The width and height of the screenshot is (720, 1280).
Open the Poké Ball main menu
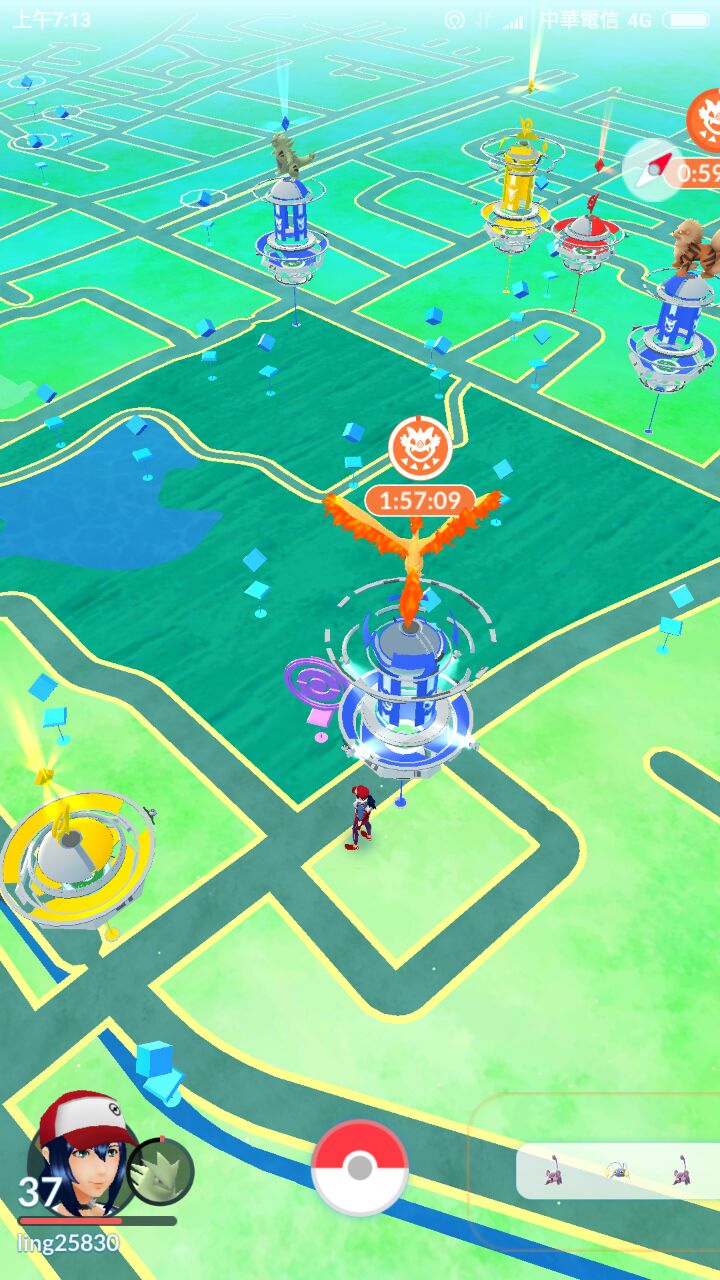pyautogui.click(x=360, y=1167)
